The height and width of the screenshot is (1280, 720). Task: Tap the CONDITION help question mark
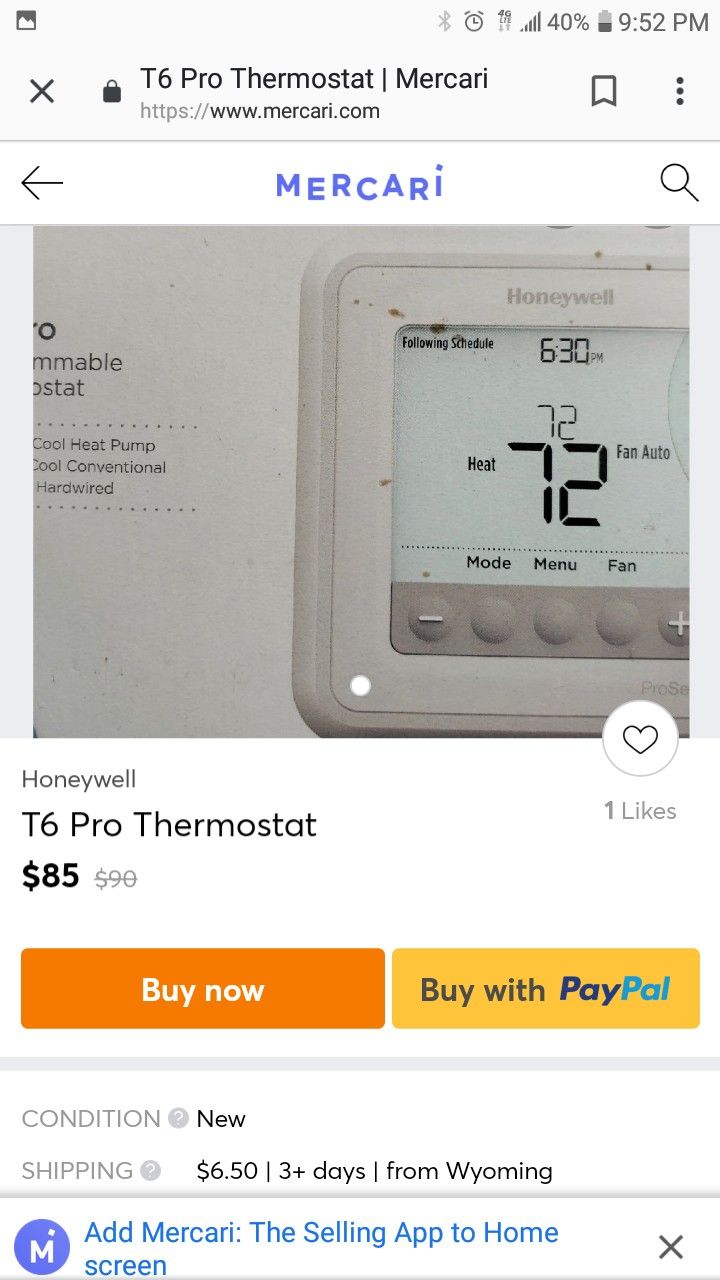point(177,1119)
